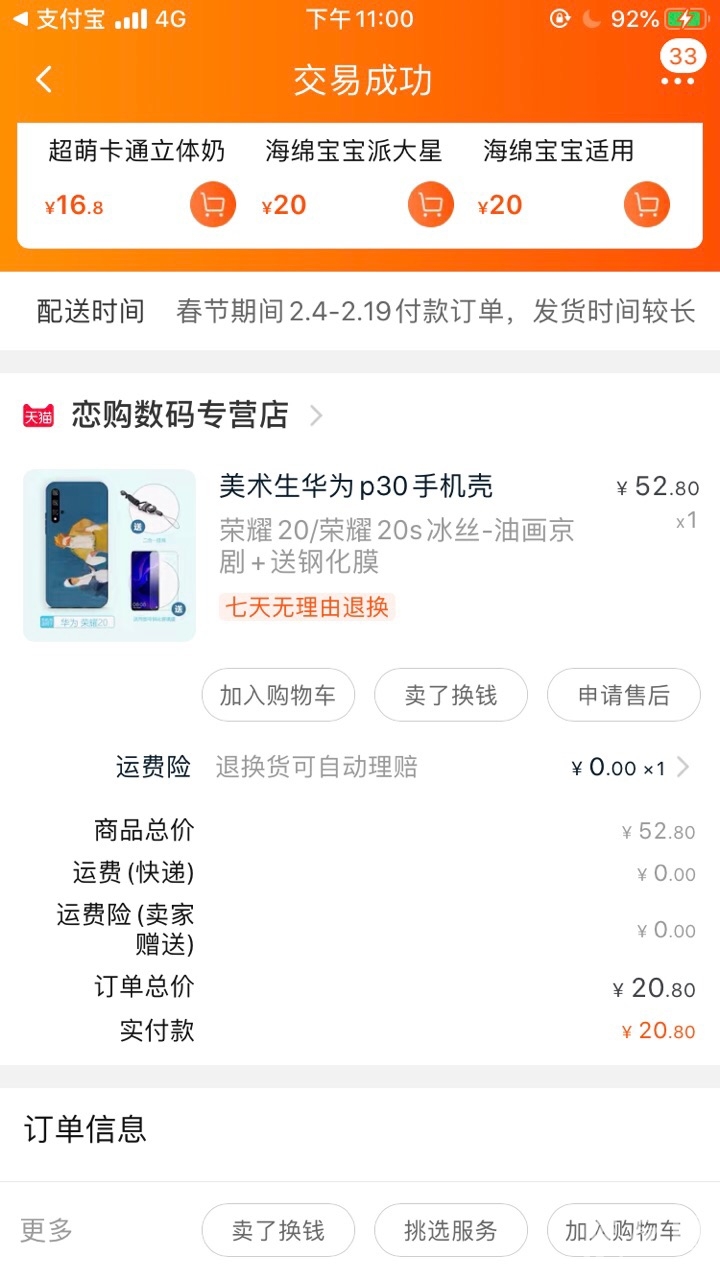The image size is (720, 1280).
Task: Tap 加入购物车 in the bottom bar
Action: (x=623, y=1230)
